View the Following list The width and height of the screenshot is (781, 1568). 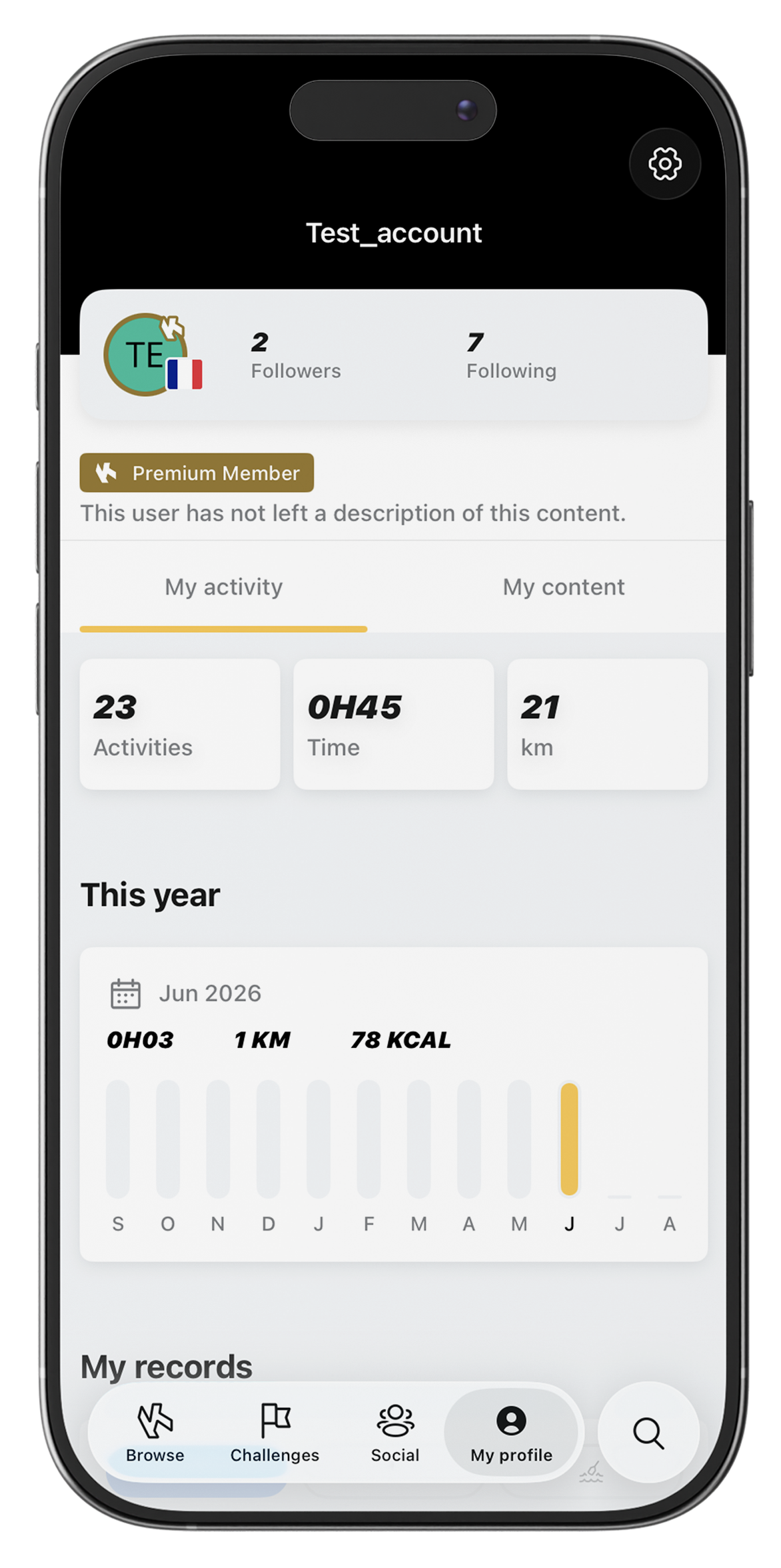click(x=511, y=356)
